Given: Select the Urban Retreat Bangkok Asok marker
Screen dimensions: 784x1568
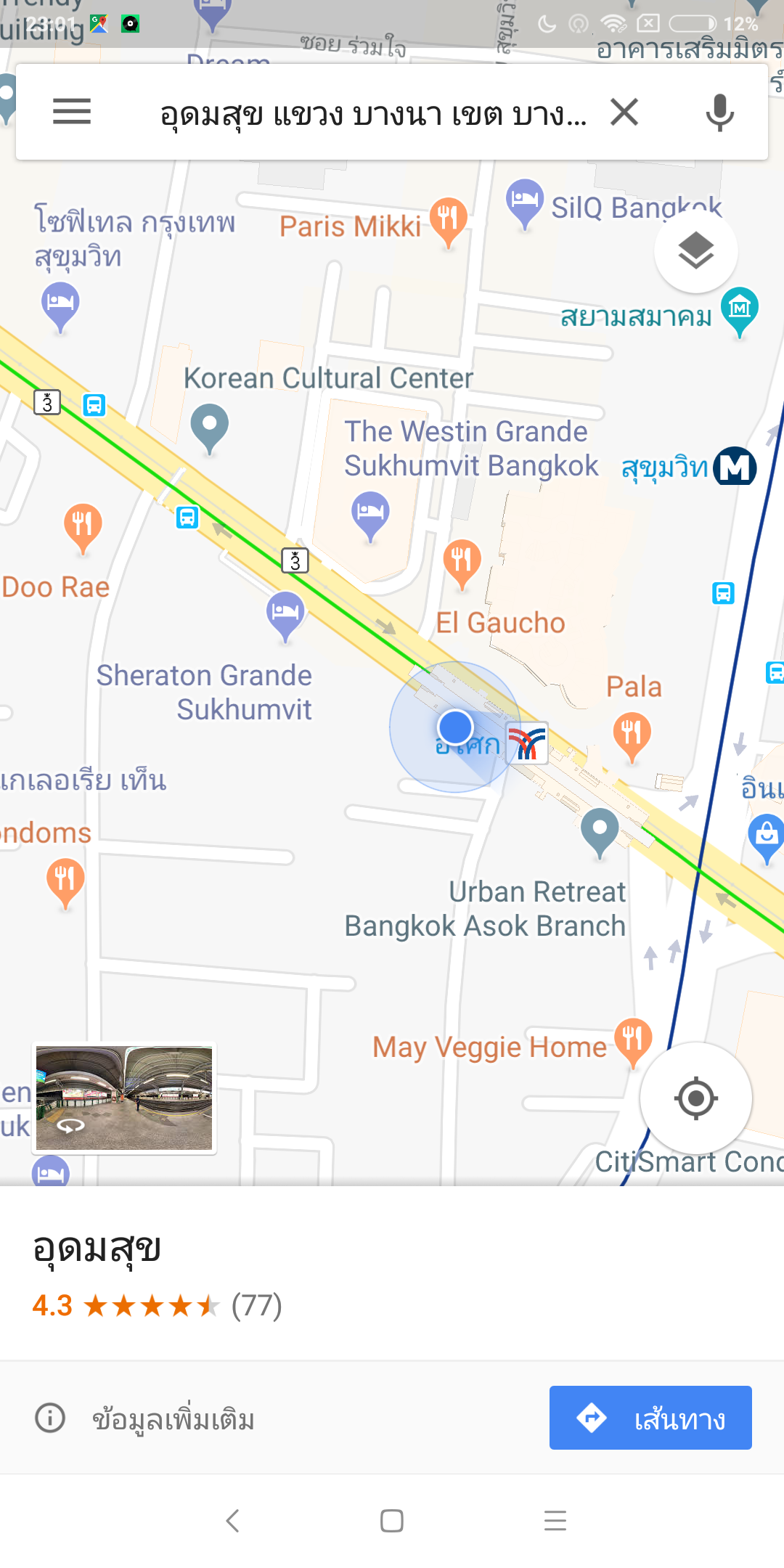Looking at the screenshot, I should click(x=600, y=832).
